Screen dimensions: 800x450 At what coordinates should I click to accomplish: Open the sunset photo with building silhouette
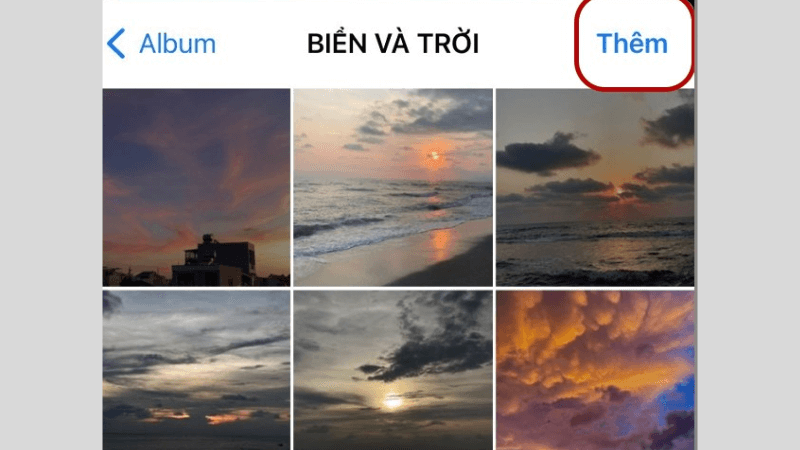point(196,187)
